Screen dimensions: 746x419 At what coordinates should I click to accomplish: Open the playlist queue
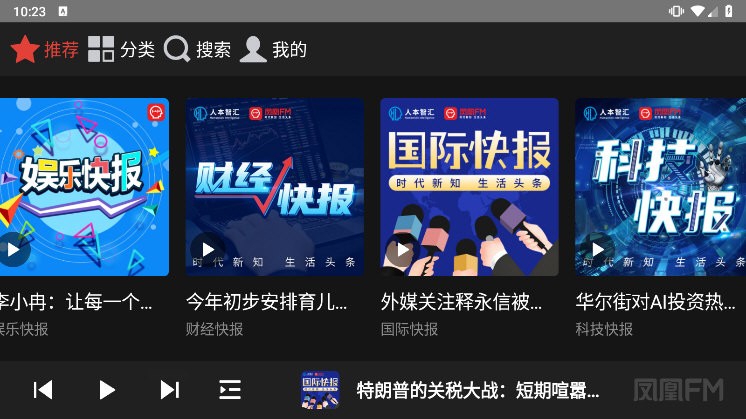[x=230, y=390]
